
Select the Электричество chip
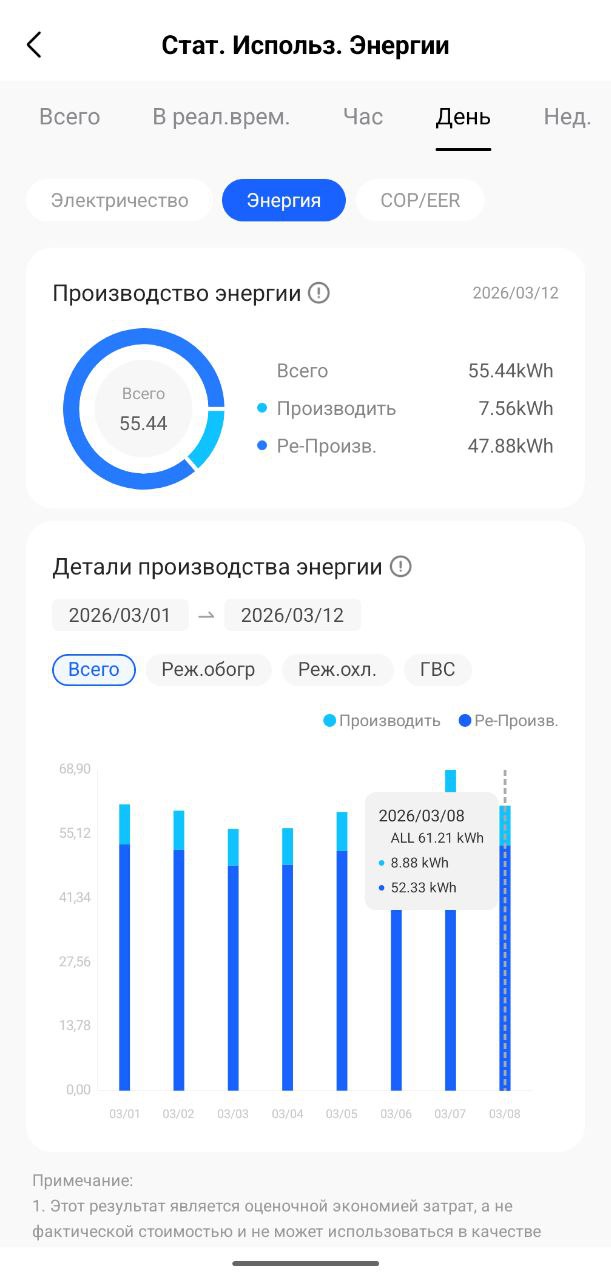(120, 200)
